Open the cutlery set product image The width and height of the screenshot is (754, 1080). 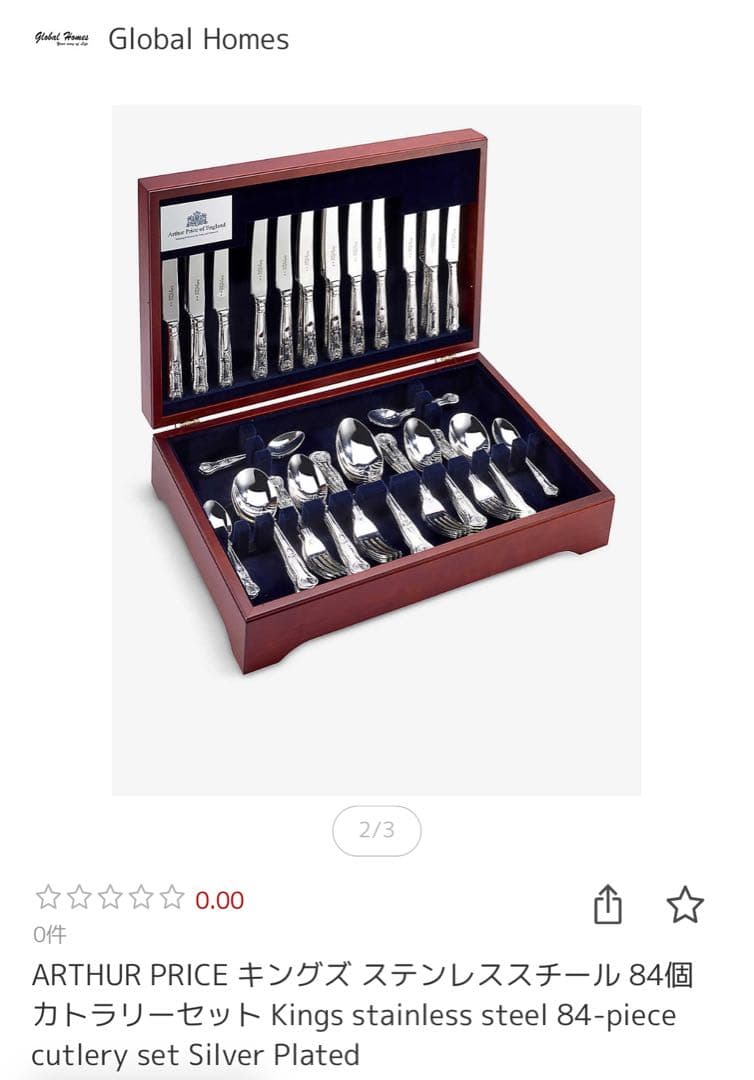point(376,450)
